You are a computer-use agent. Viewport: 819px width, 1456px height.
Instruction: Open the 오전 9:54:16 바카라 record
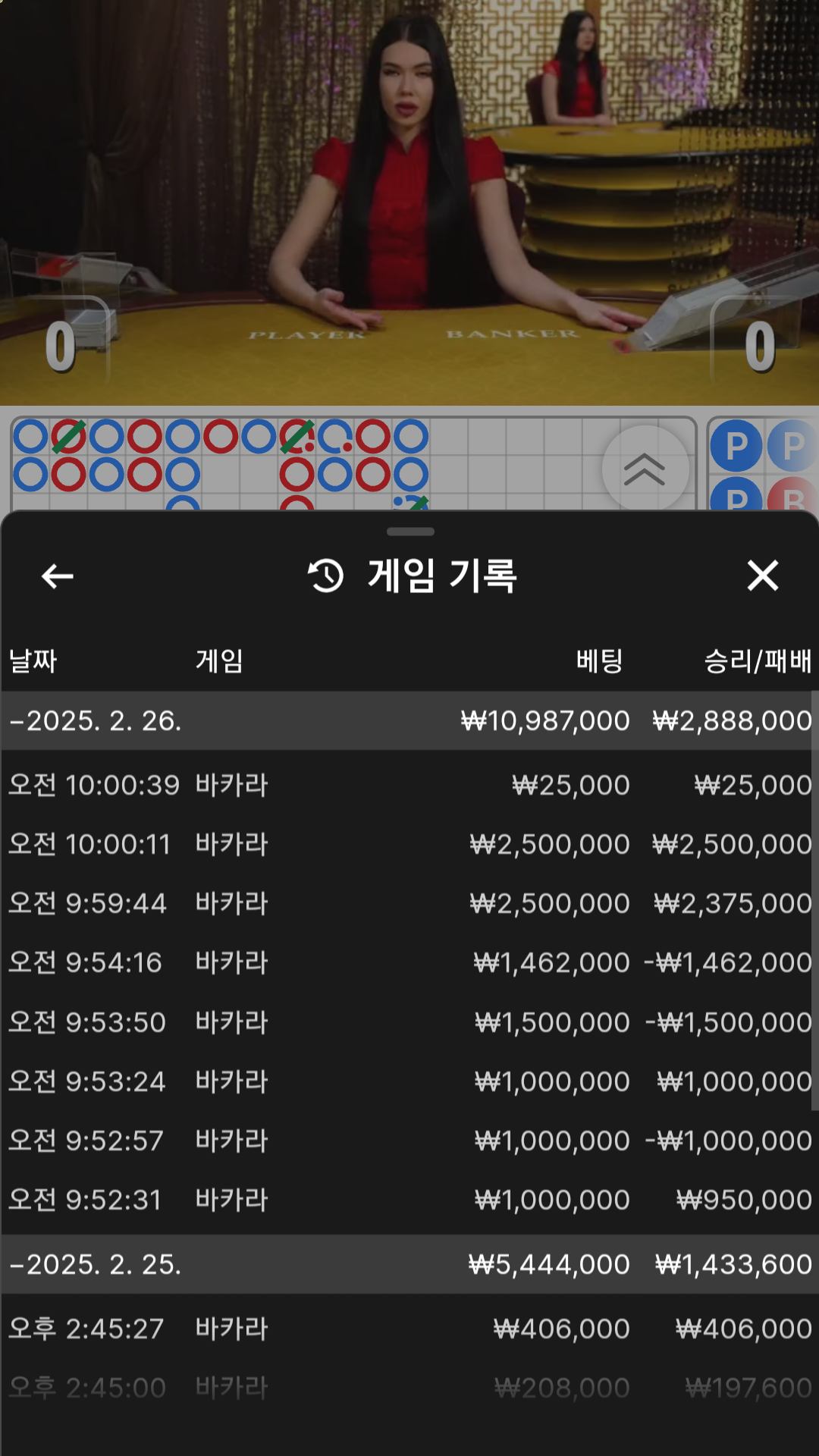click(x=409, y=962)
